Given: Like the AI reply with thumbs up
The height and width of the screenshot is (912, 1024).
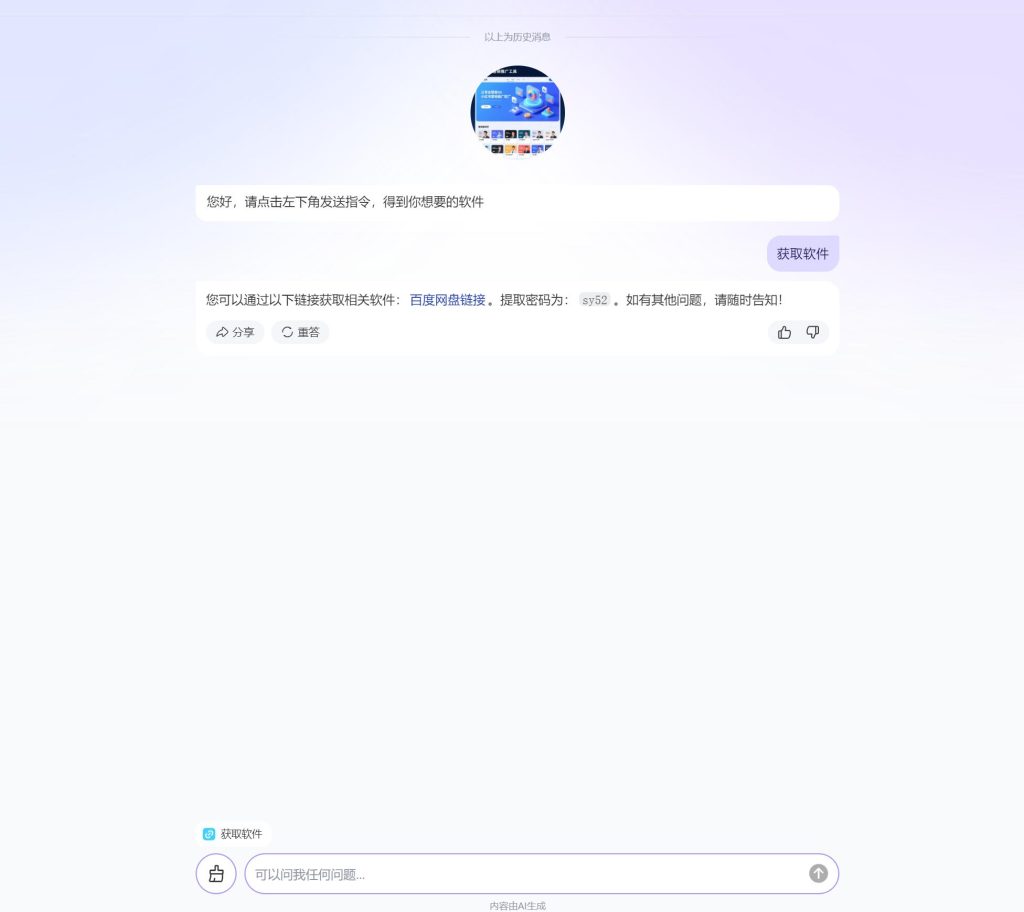Looking at the screenshot, I should coord(784,332).
